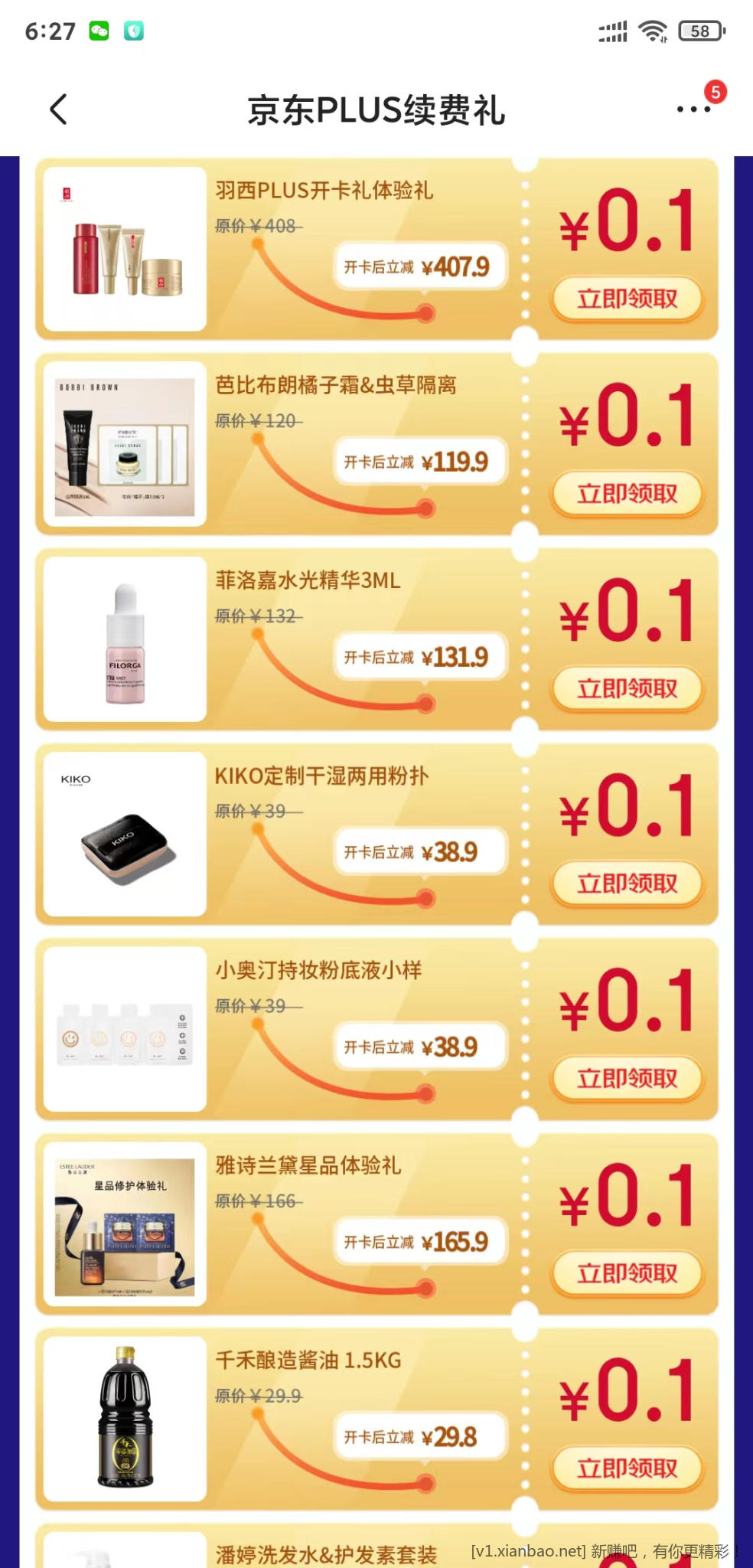
Task: Select 立即领取 for 小奥汀持妆粉底液小样
Action: pos(627,1079)
